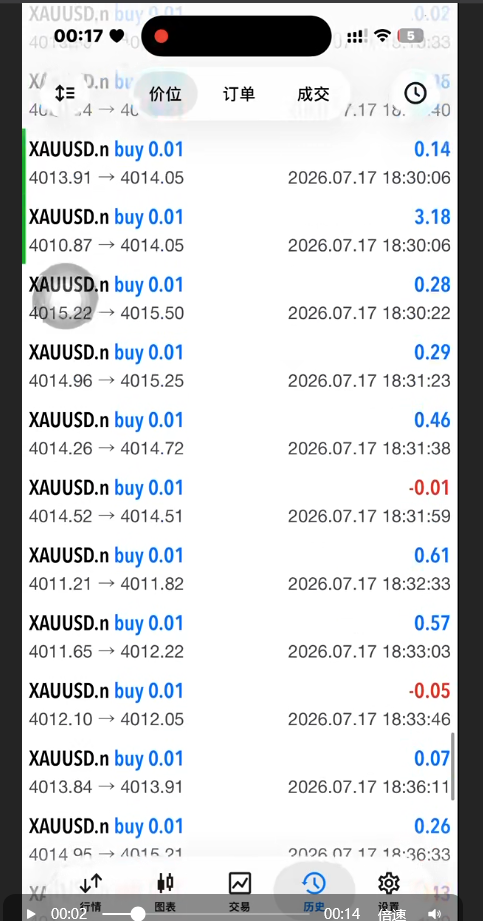Play the video

point(31,913)
